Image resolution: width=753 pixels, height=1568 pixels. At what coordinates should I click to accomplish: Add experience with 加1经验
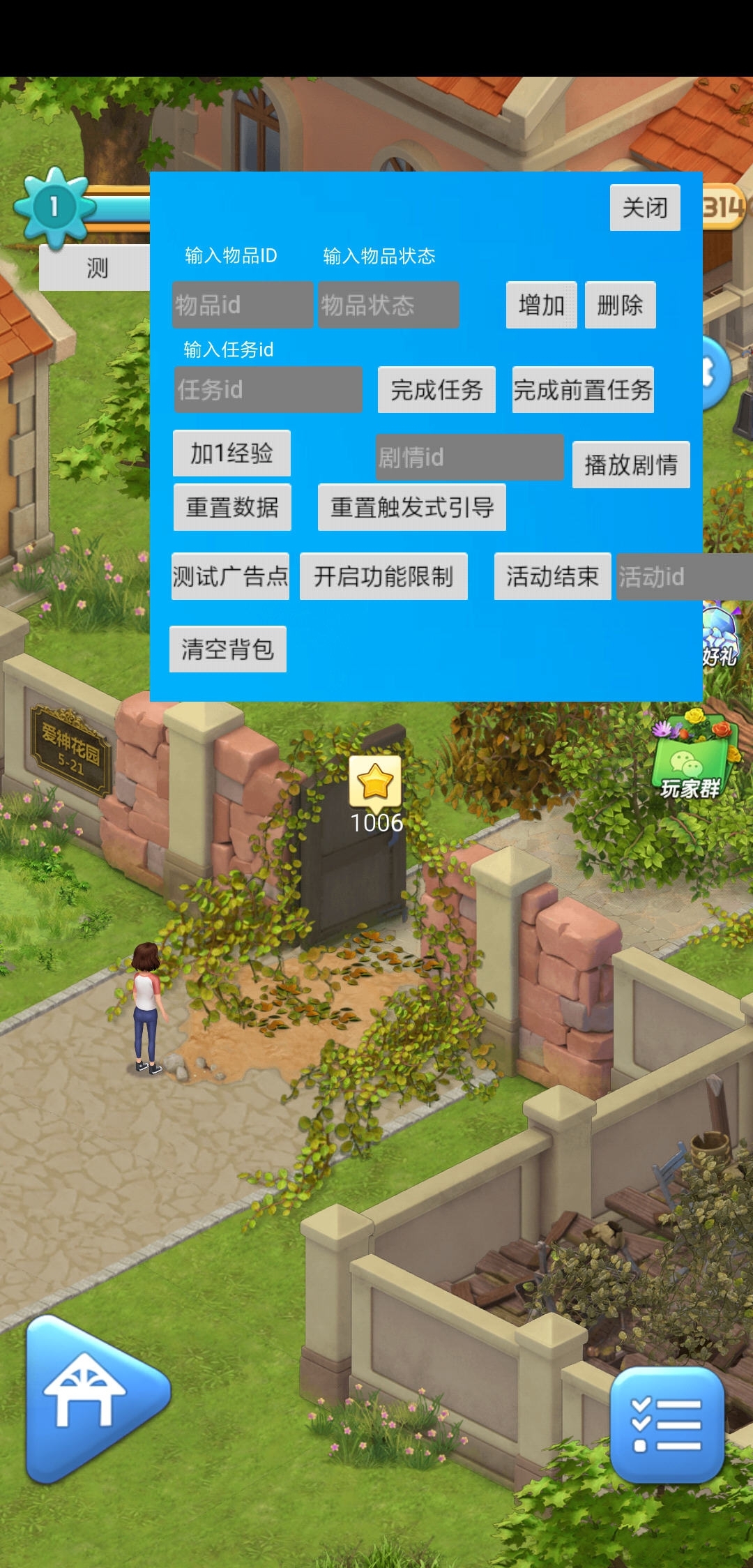231,453
